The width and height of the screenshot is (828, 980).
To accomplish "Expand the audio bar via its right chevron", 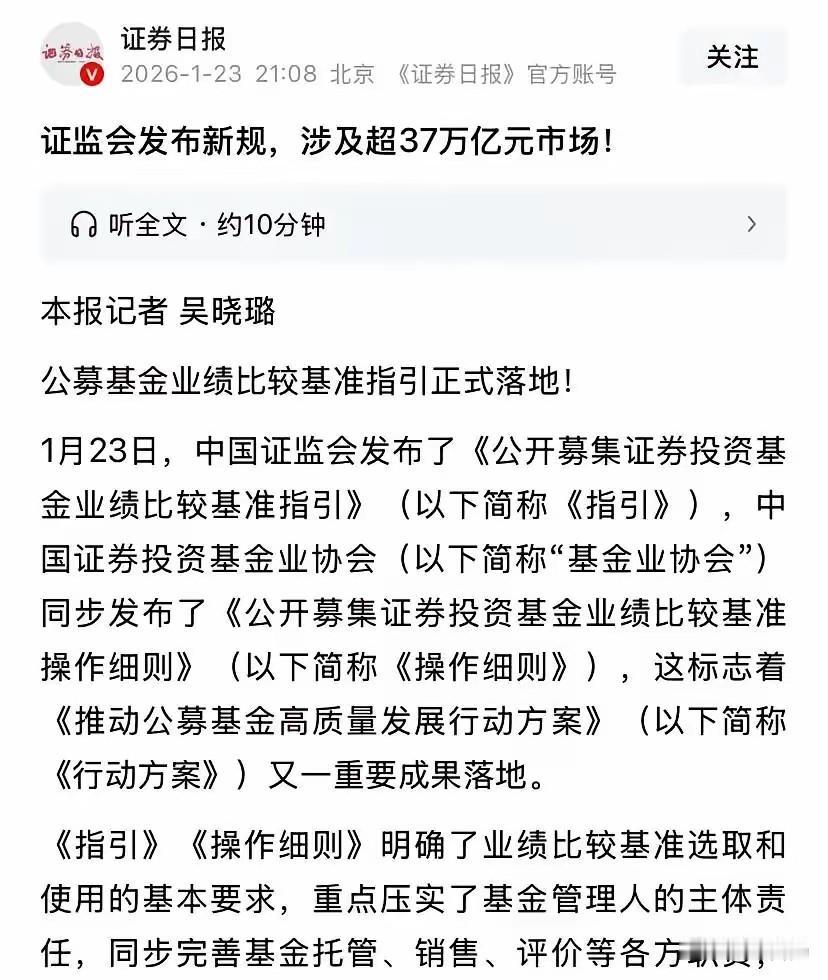I will (754, 224).
